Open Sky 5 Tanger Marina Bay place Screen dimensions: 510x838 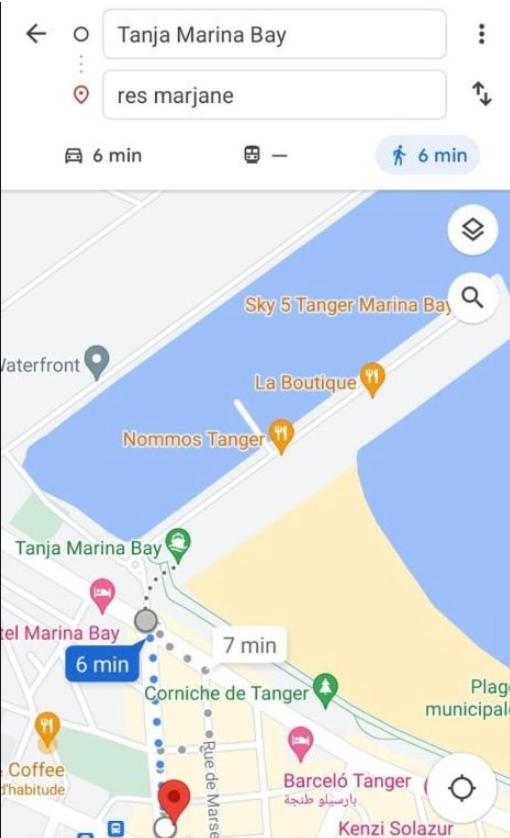[x=347, y=305]
